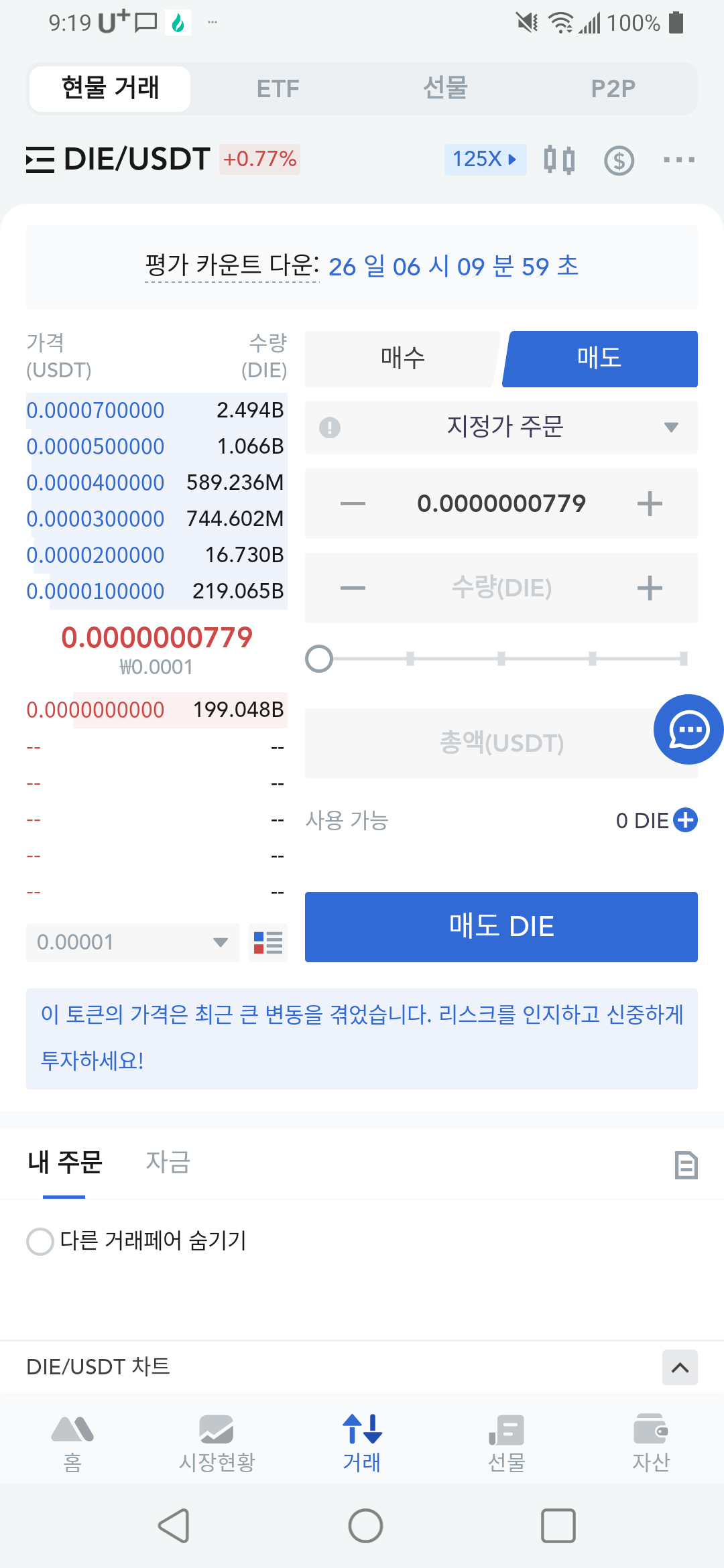
Task: Open the 0.00001 price precision dropdown
Action: pos(133,942)
